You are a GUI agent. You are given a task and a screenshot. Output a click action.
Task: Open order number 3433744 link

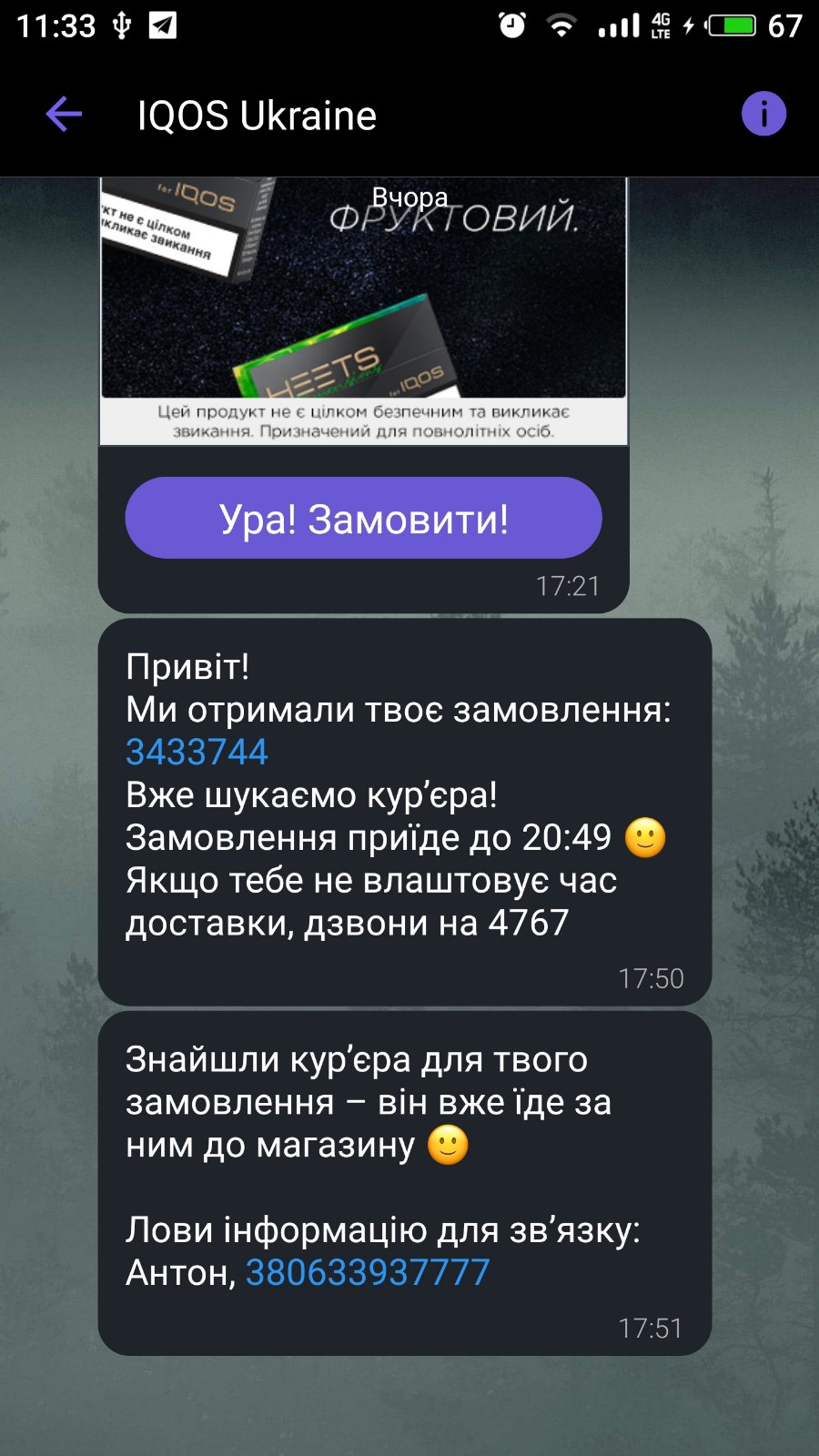pos(197,753)
